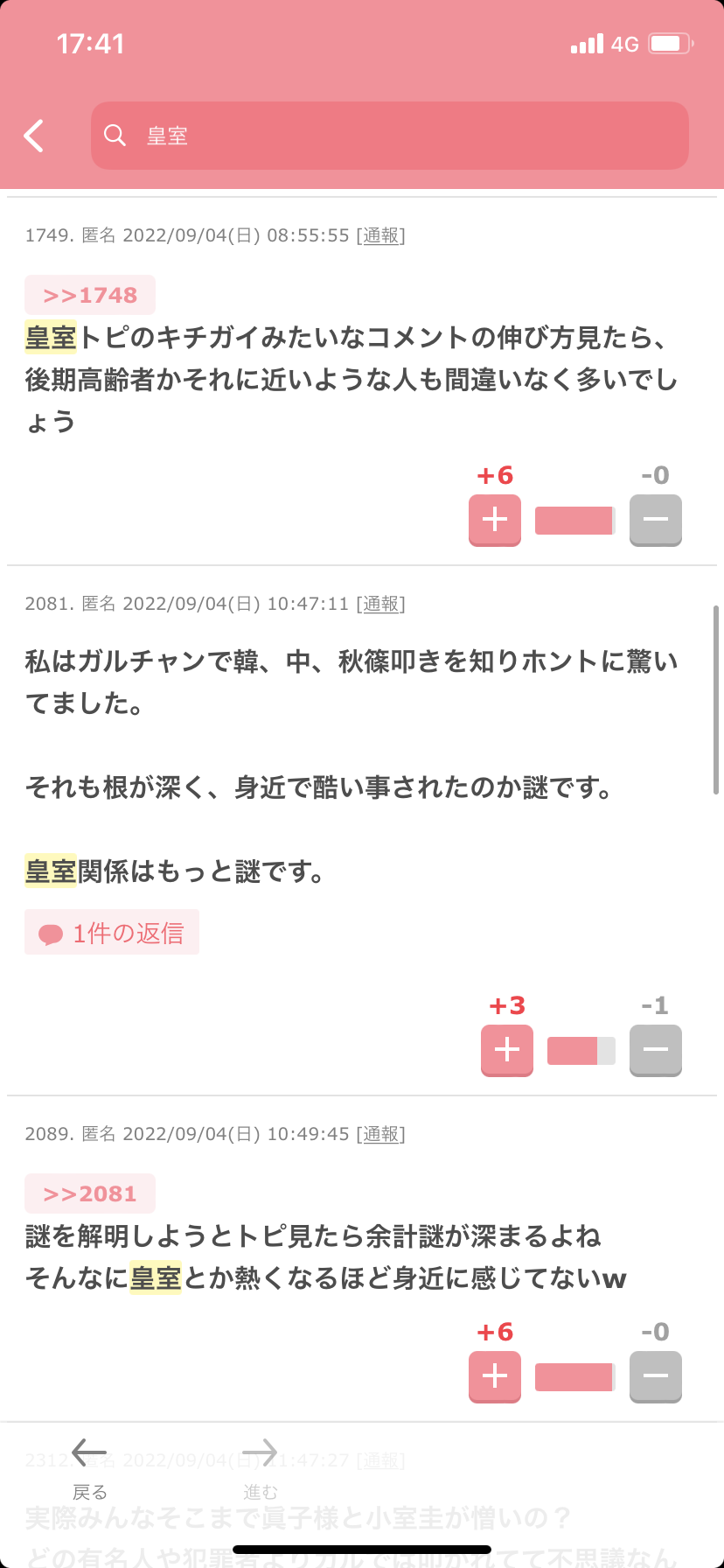This screenshot has width=724, height=1568.
Task: Expand the 1件の返信 replies
Action: (x=111, y=931)
